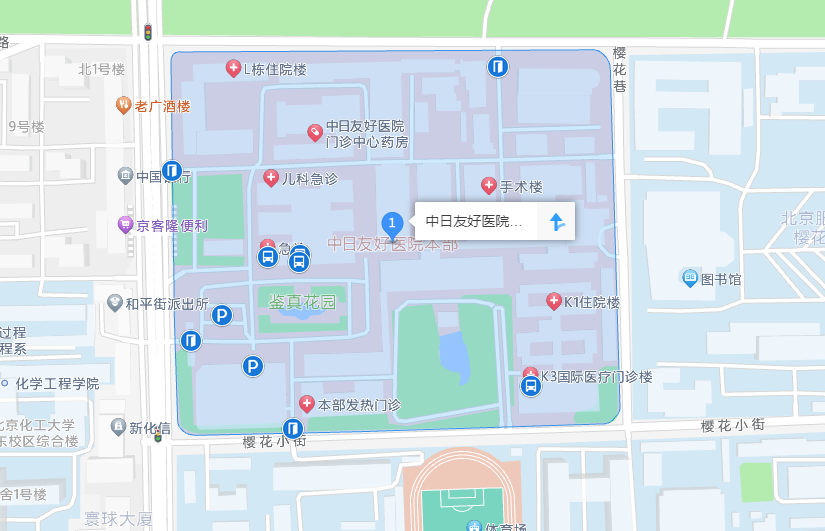The height and width of the screenshot is (531, 825).
Task: Open the 图书馆 library marker
Action: [x=689, y=277]
